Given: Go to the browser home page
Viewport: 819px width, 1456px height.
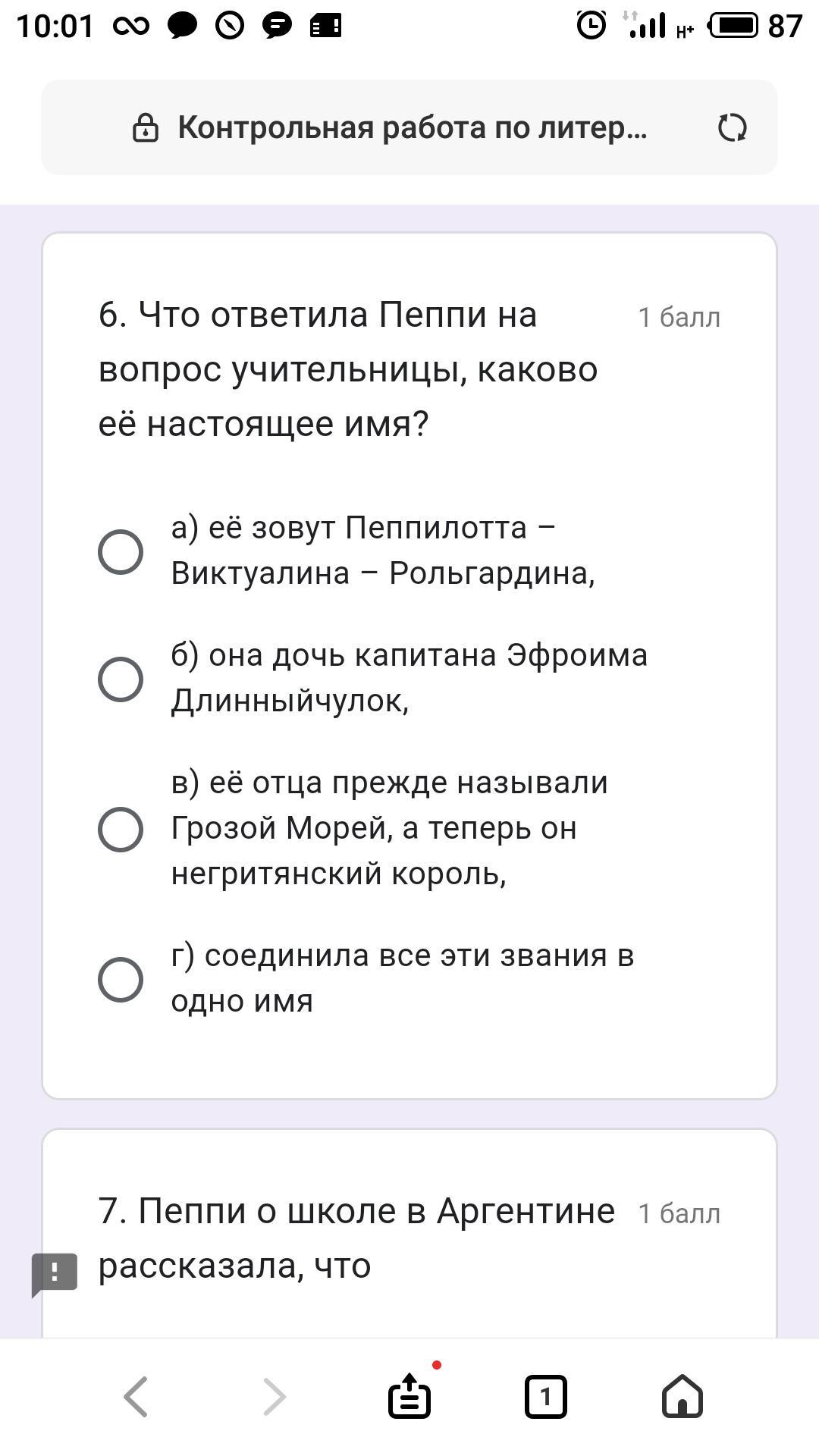Looking at the screenshot, I should [x=682, y=1395].
